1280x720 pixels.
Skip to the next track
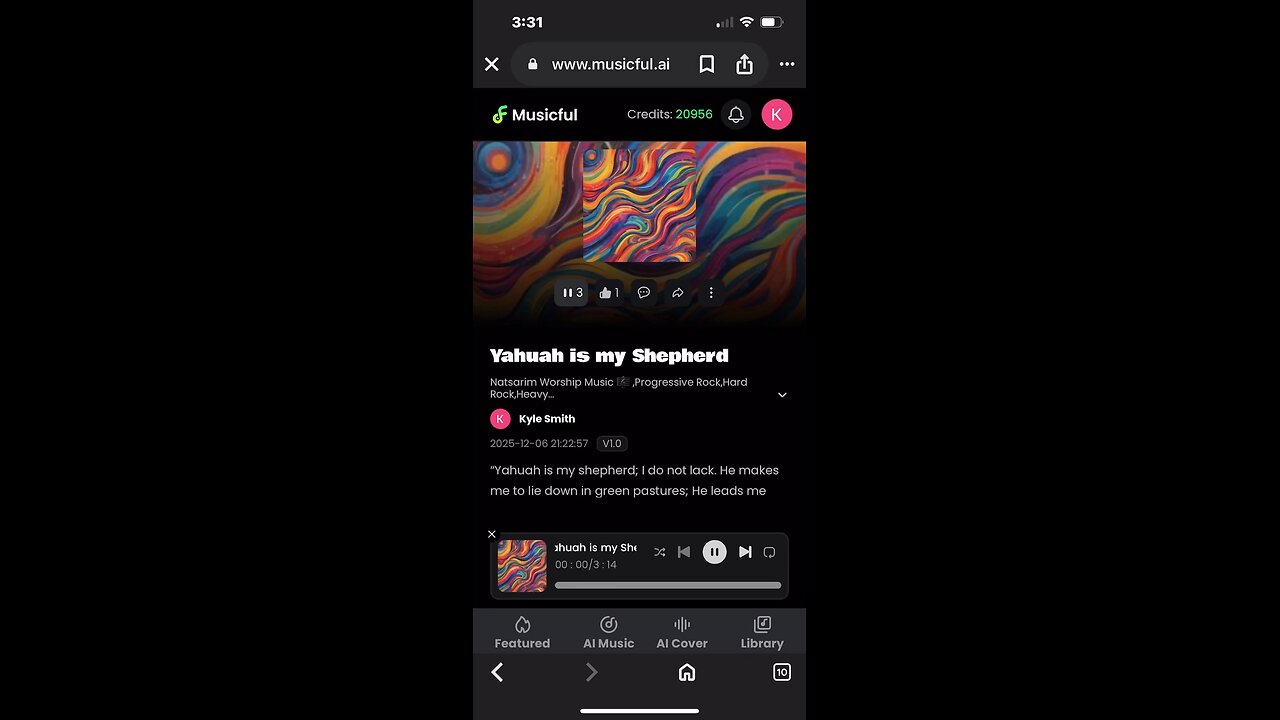pos(745,552)
